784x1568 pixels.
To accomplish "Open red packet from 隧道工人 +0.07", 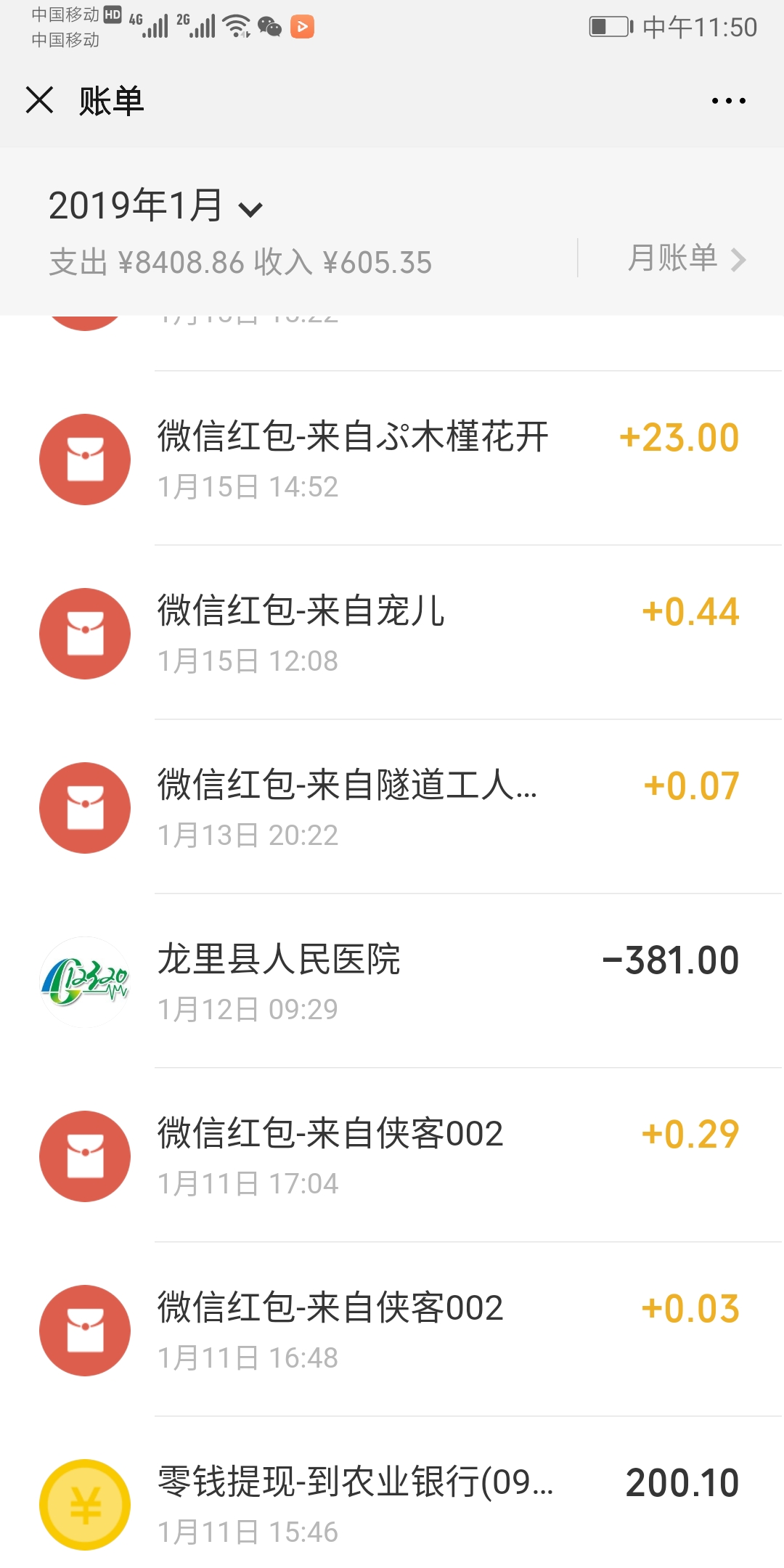I will (x=392, y=807).
